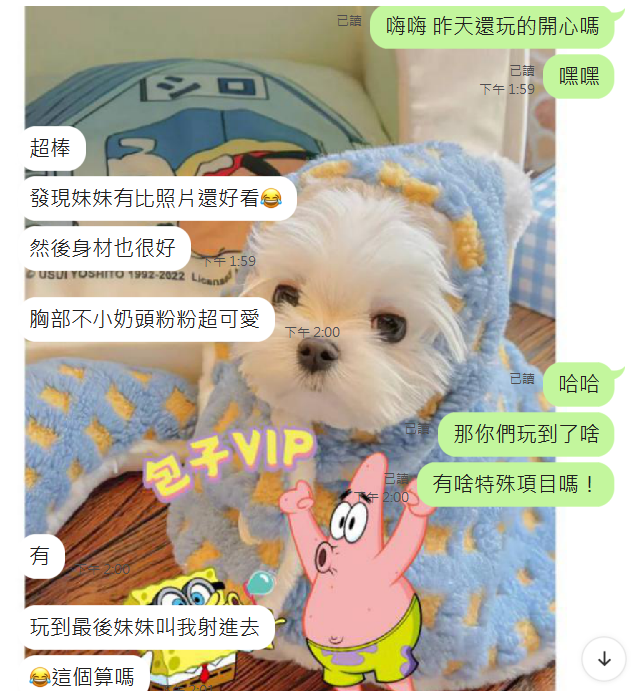The height and width of the screenshot is (691, 635).
Task: Jump to the latest messages with the down arrow
Action: tap(604, 659)
